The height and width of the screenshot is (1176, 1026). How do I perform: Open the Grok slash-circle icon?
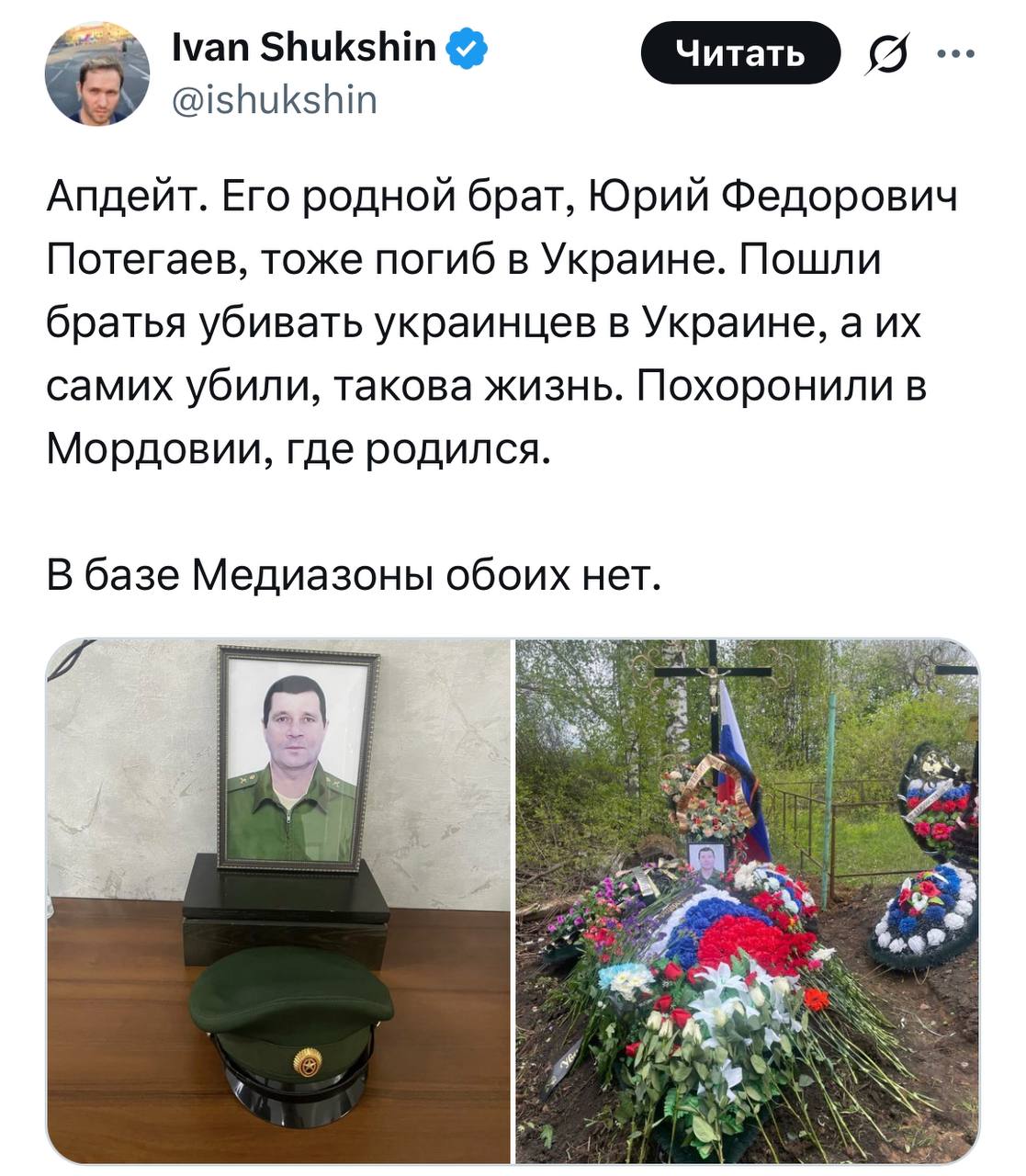[x=885, y=54]
